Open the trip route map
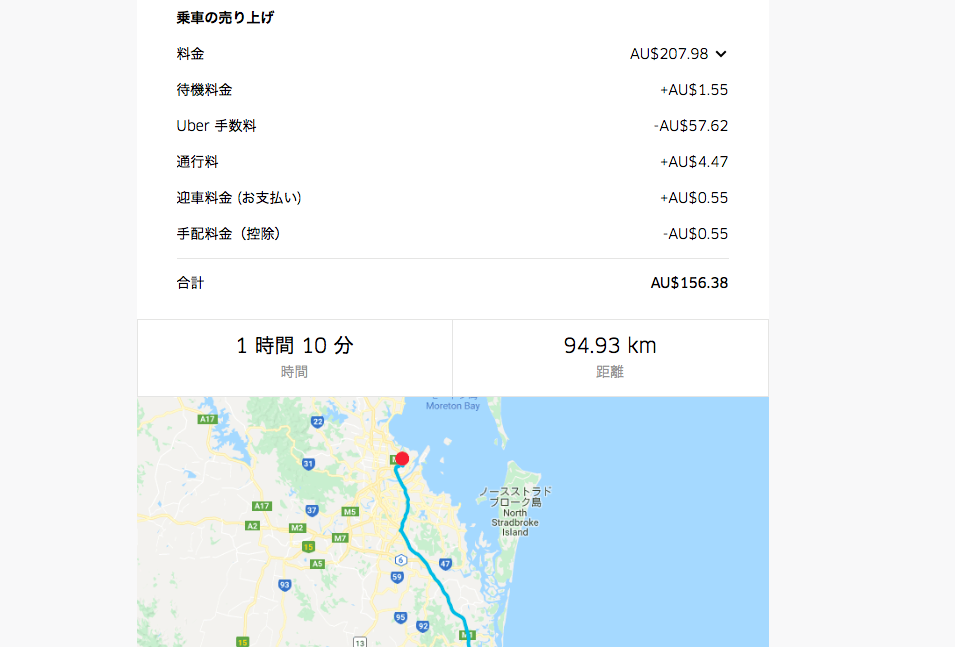955x647 pixels. (x=452, y=521)
